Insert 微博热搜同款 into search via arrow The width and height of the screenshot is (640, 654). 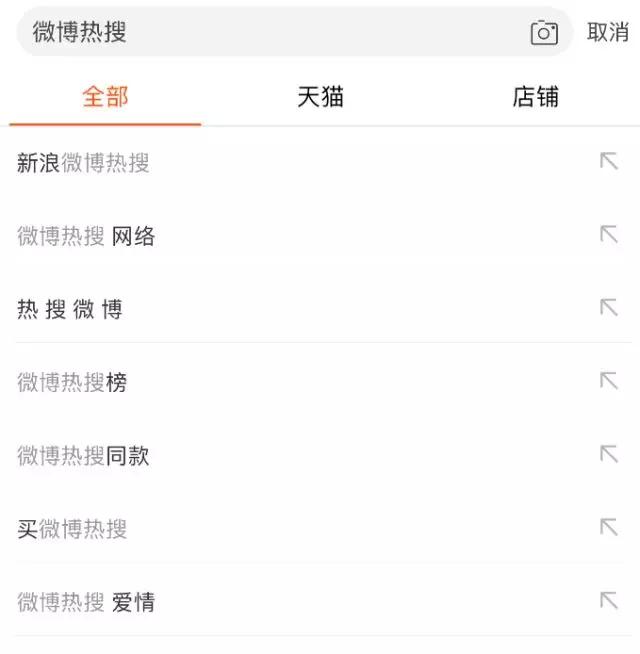(x=608, y=455)
